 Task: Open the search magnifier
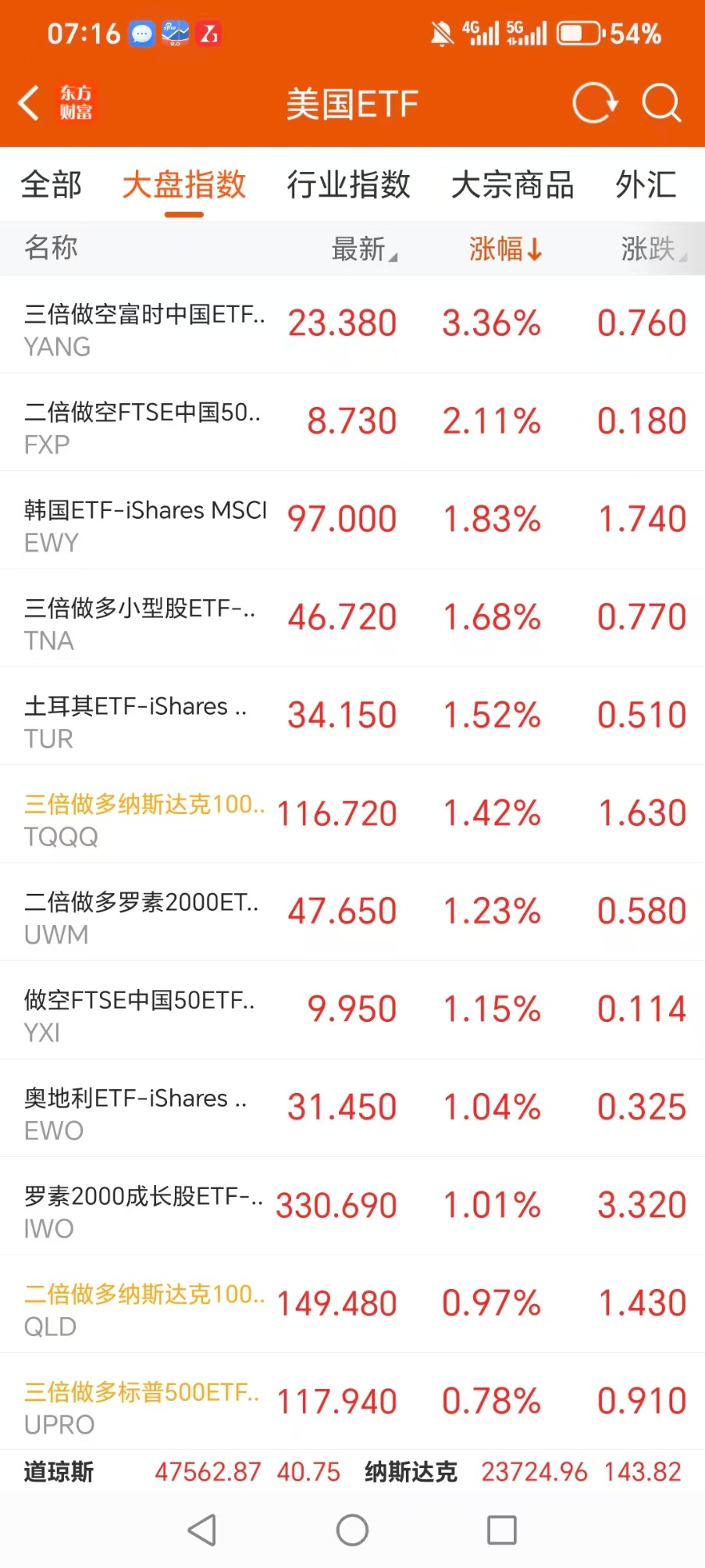click(661, 103)
